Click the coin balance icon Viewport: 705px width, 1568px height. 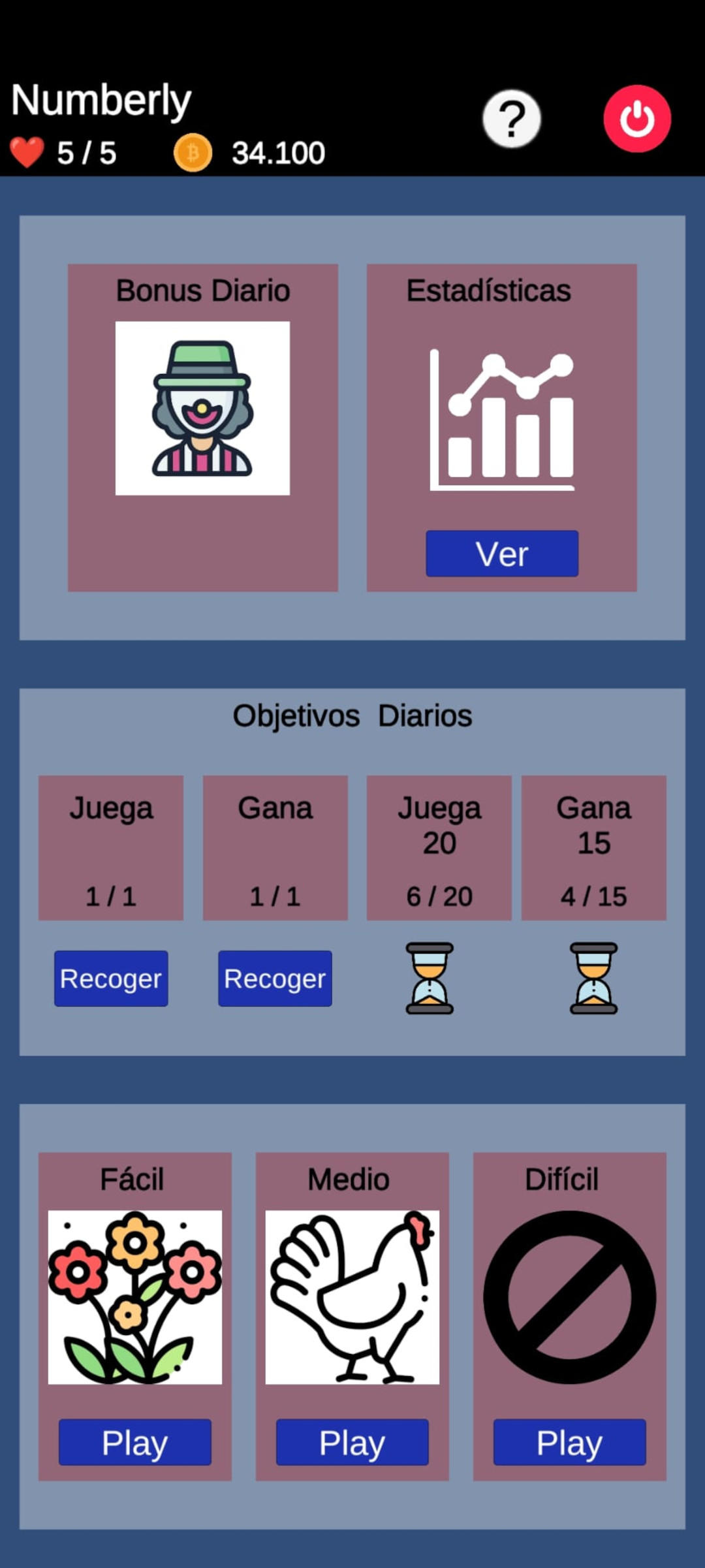coord(192,152)
